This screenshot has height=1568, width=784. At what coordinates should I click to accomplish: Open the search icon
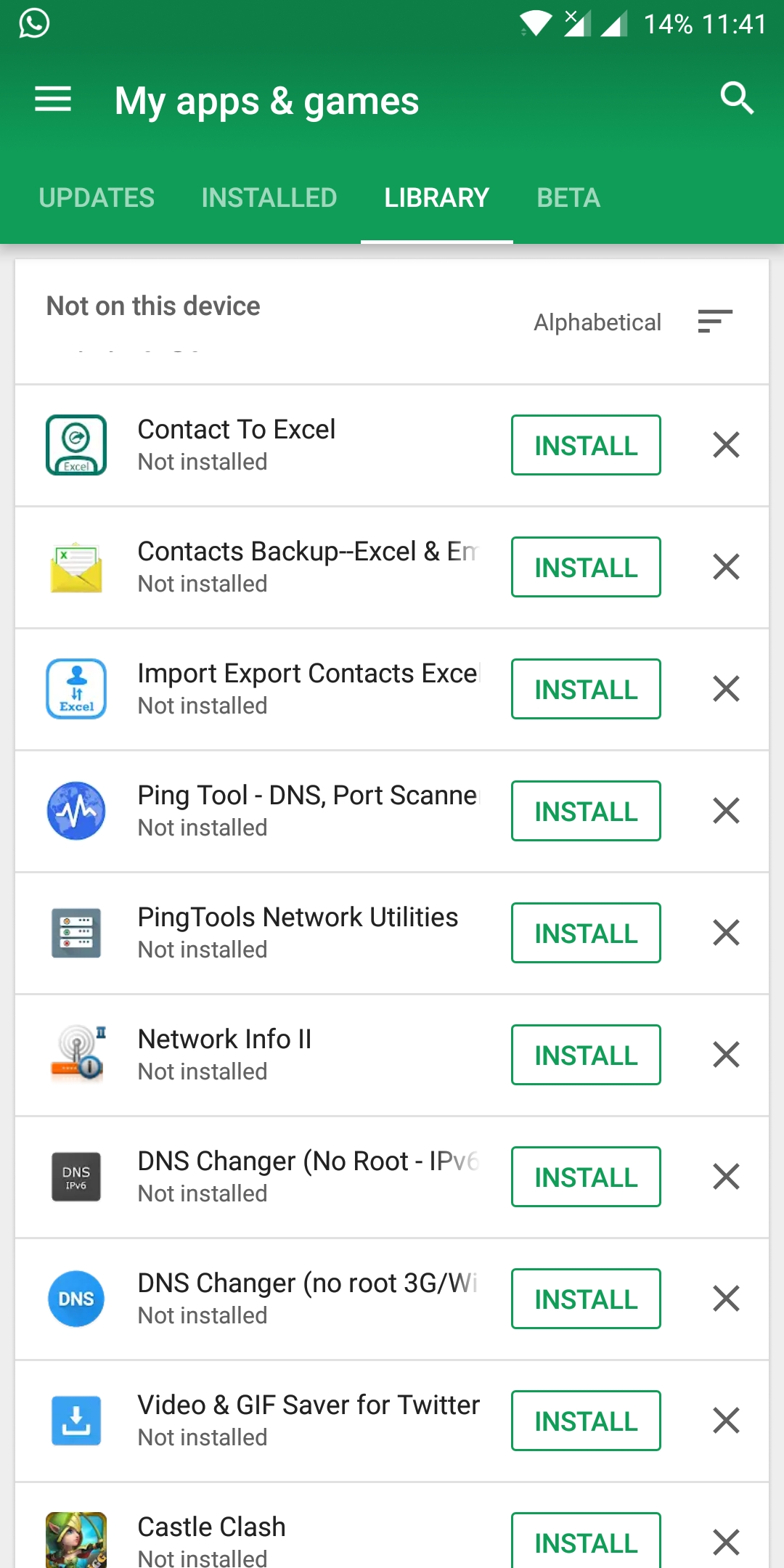737,98
